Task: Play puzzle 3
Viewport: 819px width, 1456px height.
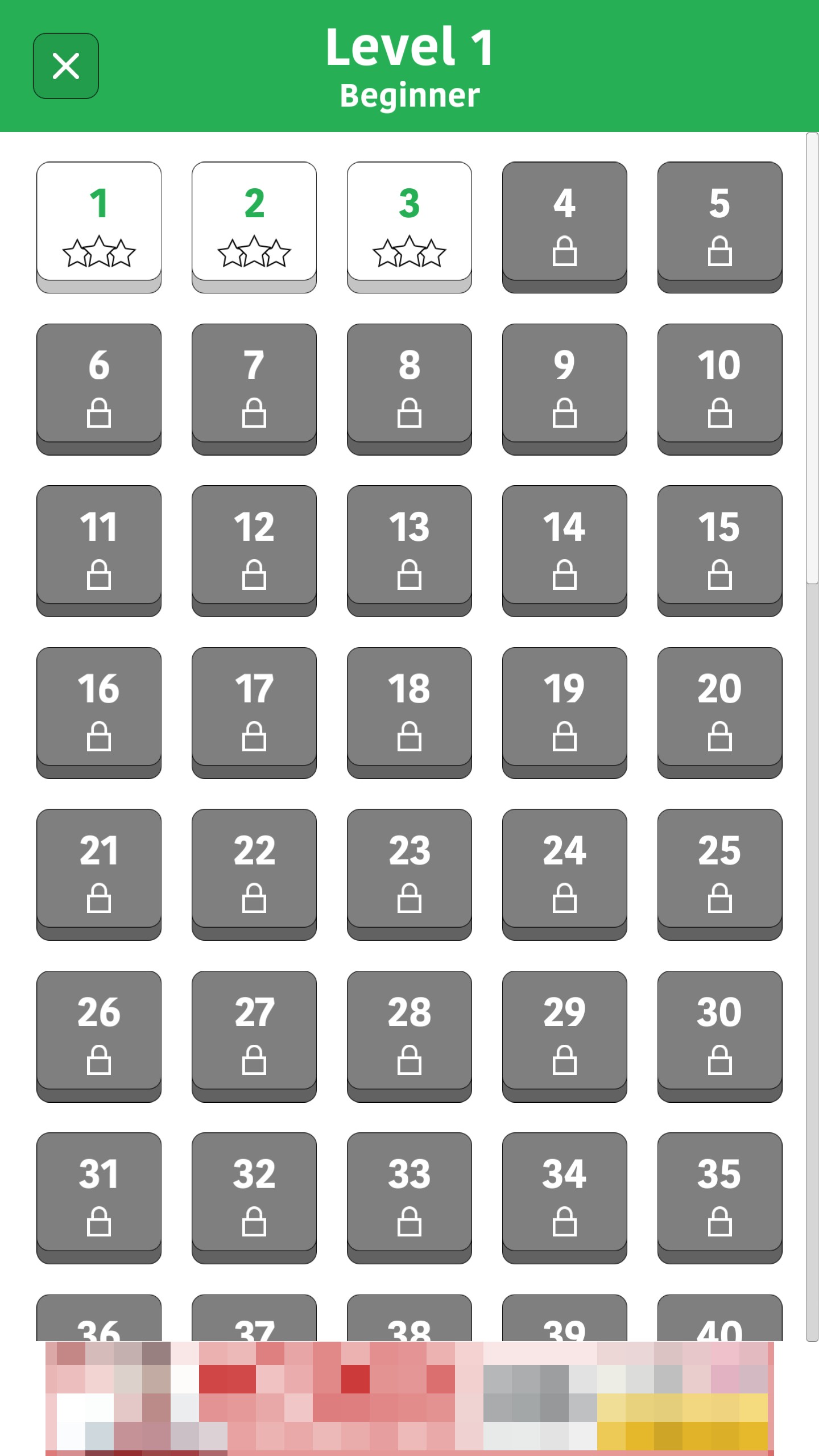Action: point(409,223)
